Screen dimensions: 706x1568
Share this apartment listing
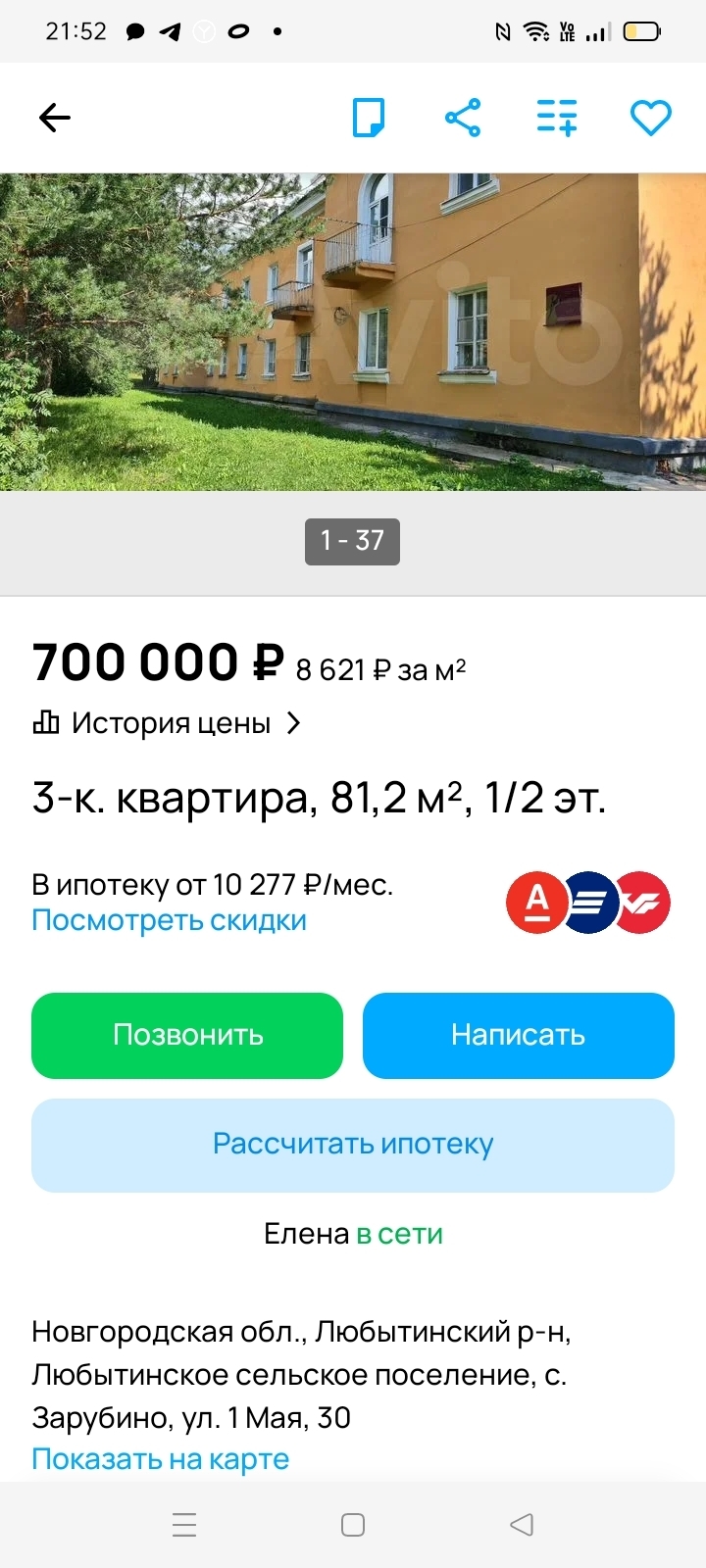tap(463, 118)
